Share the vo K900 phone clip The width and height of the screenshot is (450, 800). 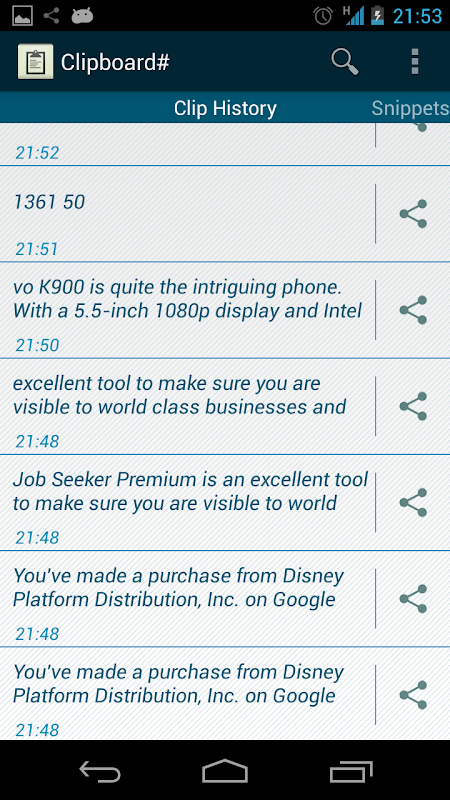click(413, 310)
